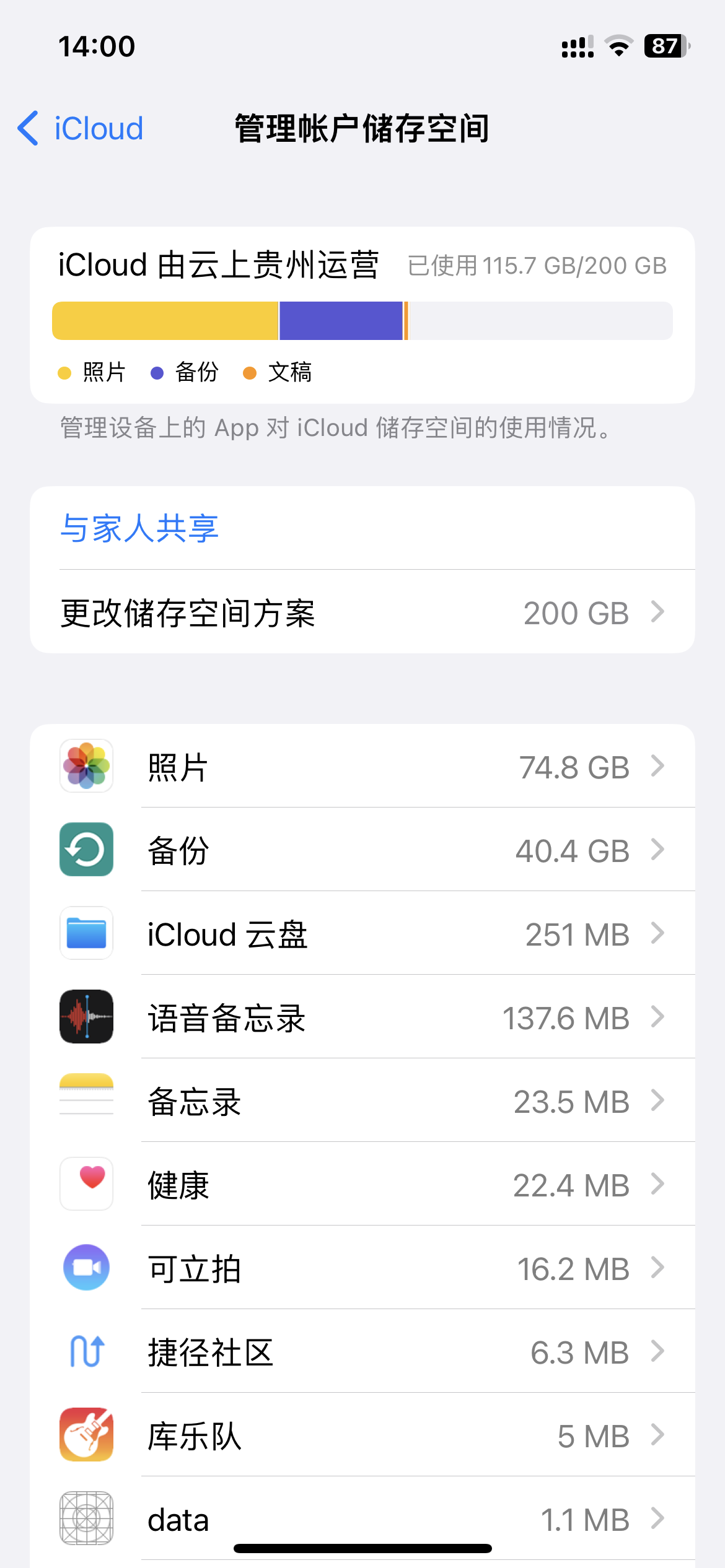Image resolution: width=725 pixels, height=1568 pixels.
Task: Tap 与家人共享 link
Action: click(139, 528)
